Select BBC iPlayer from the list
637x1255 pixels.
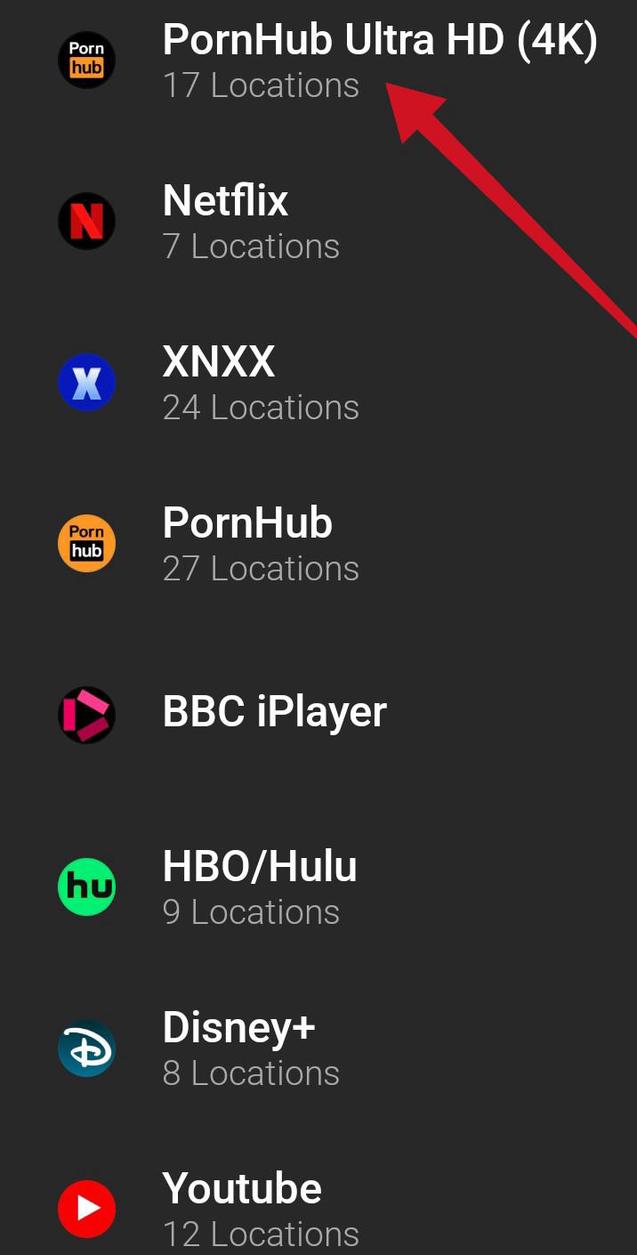274,713
